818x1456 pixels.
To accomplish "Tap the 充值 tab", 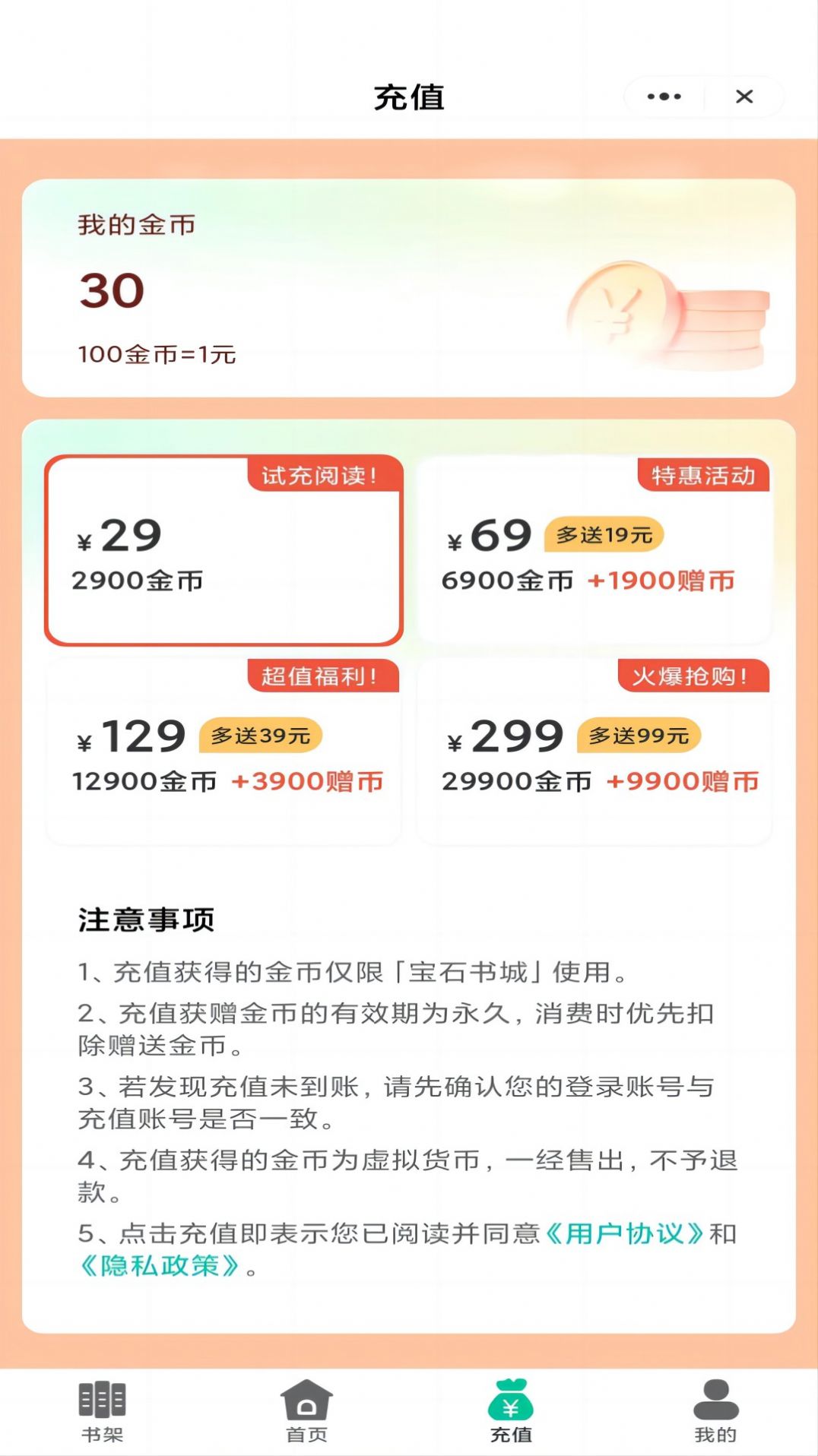I will click(x=511, y=1410).
